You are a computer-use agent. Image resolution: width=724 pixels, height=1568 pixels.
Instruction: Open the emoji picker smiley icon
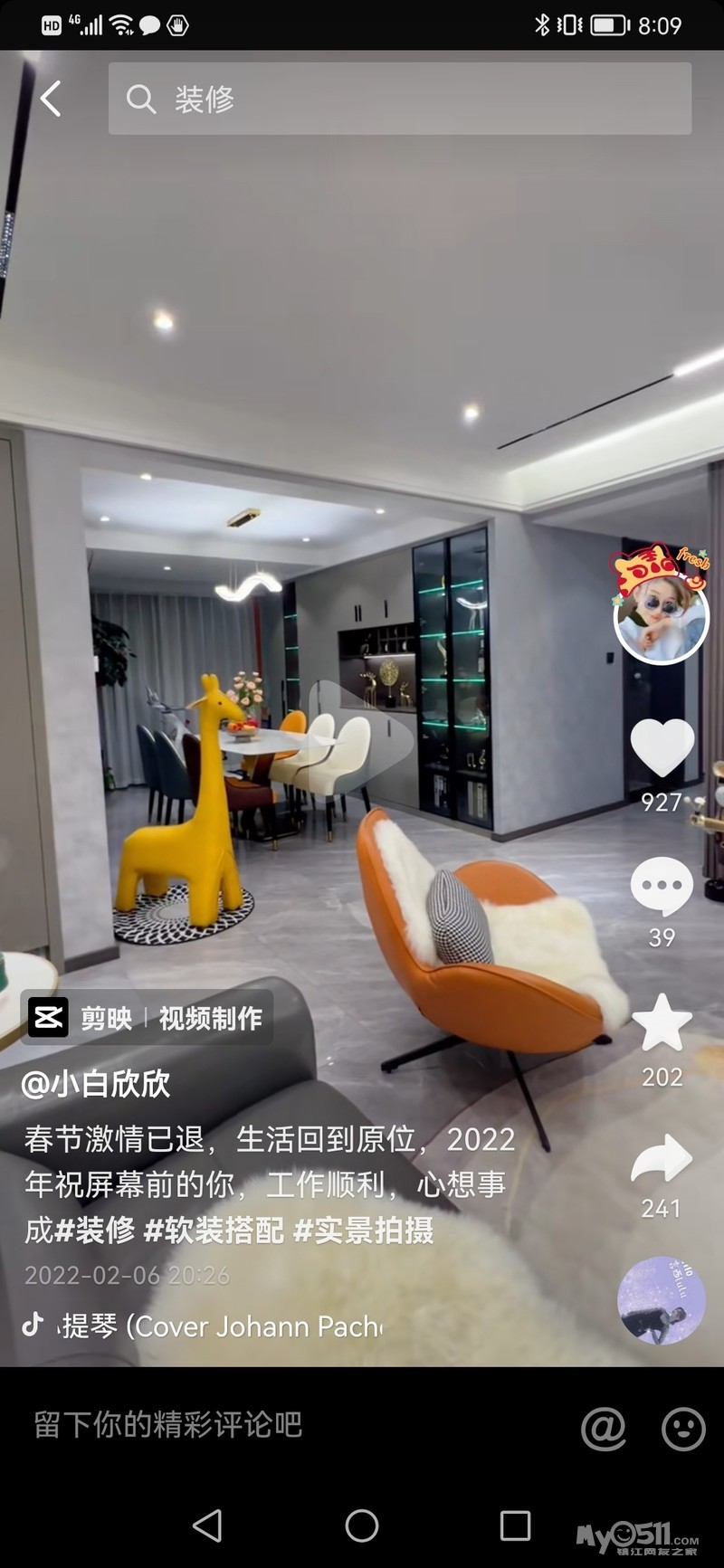pos(683,1429)
